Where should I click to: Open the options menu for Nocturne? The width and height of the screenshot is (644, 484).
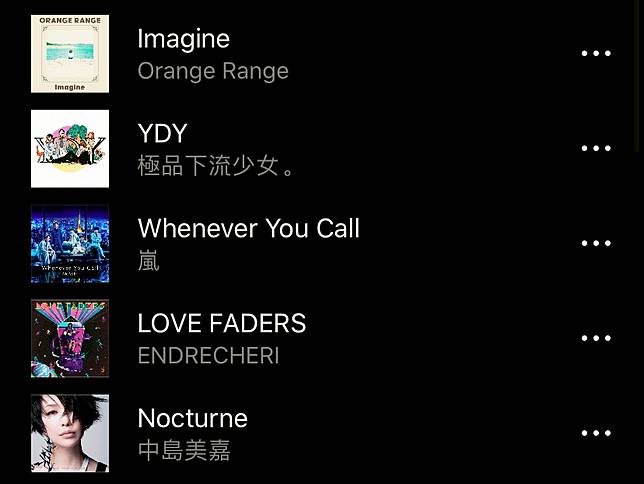pyautogui.click(x=596, y=434)
